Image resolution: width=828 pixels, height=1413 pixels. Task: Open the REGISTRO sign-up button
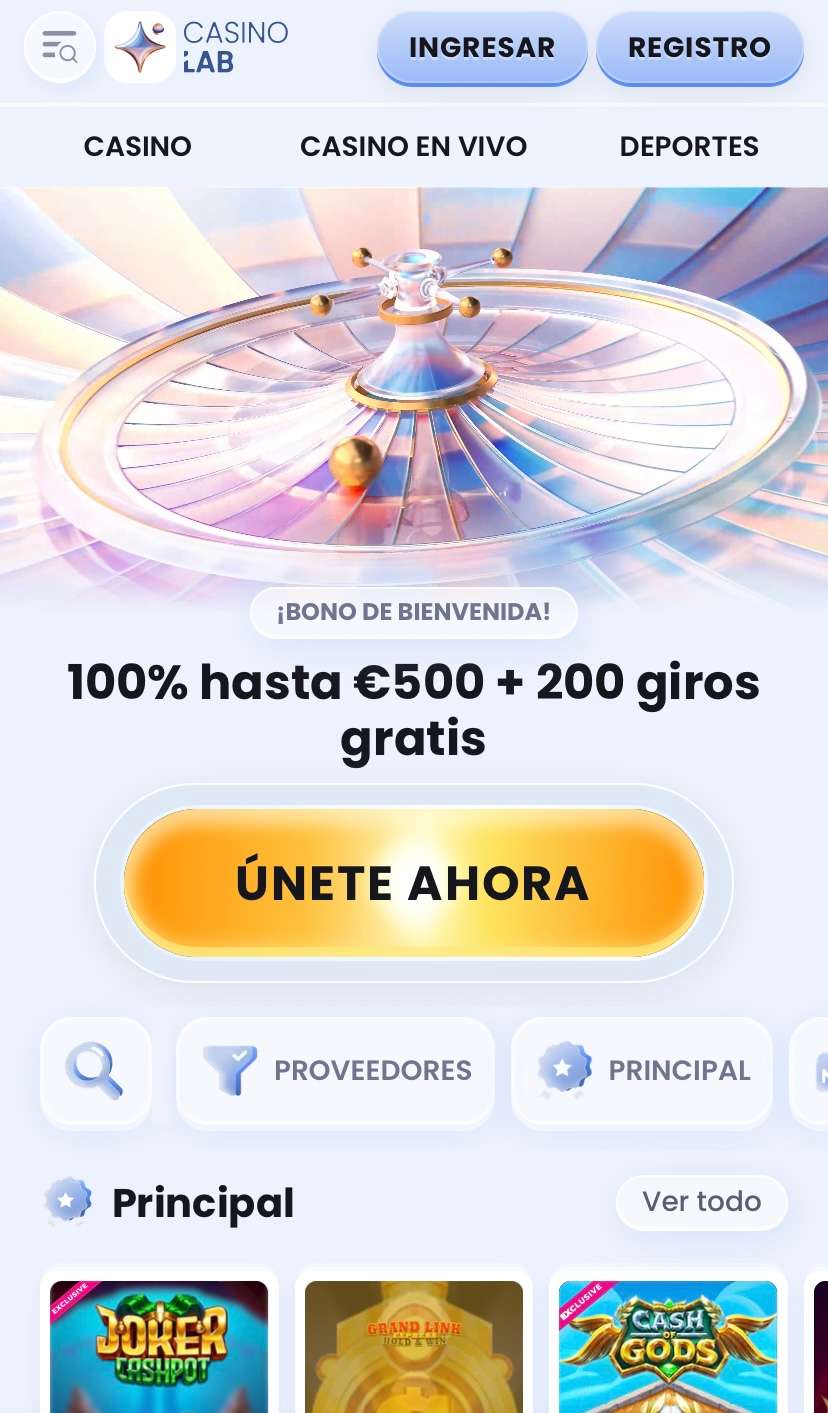click(x=699, y=48)
